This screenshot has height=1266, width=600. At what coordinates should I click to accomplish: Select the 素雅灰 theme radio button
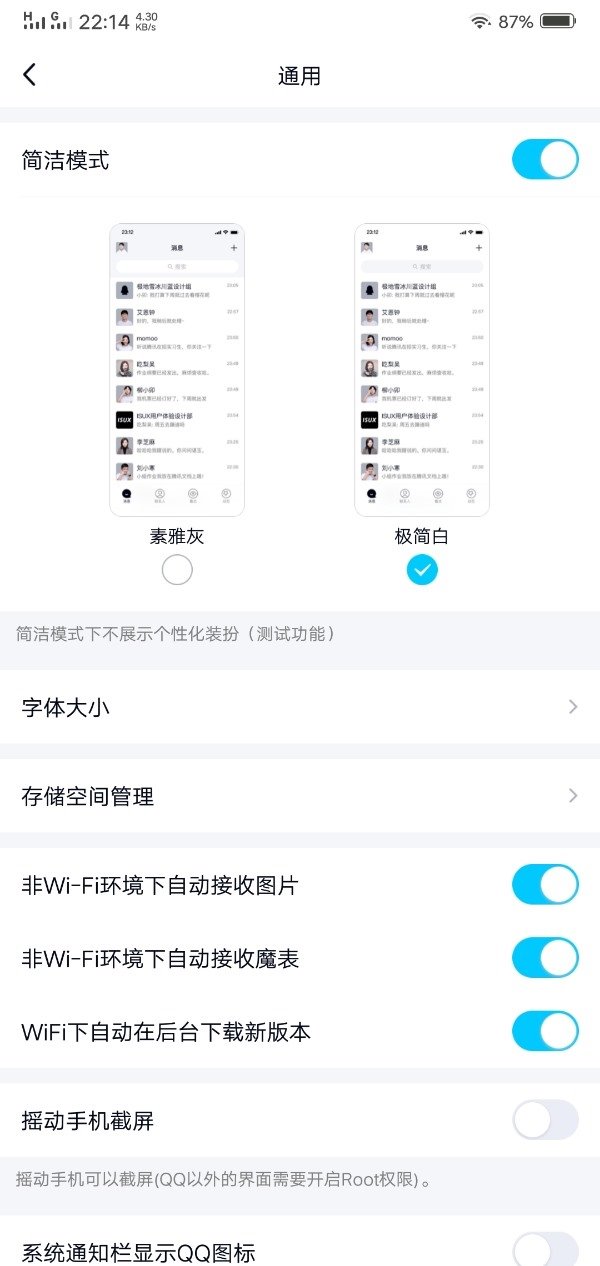[177, 570]
